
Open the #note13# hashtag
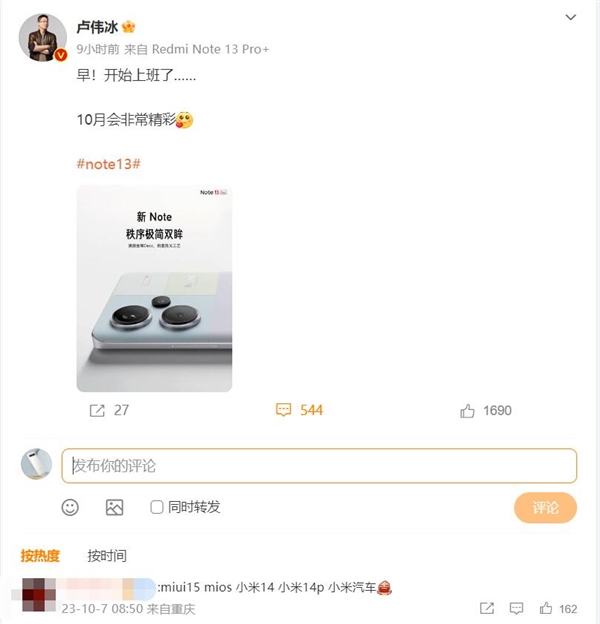[x=109, y=163]
